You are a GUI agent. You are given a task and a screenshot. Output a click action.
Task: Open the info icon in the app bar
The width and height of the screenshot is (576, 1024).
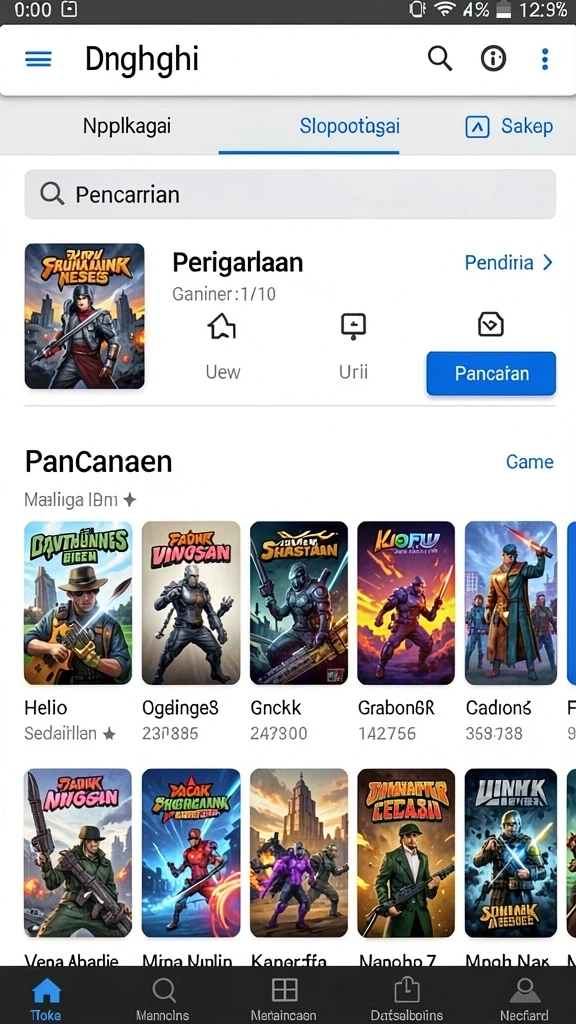click(x=494, y=59)
